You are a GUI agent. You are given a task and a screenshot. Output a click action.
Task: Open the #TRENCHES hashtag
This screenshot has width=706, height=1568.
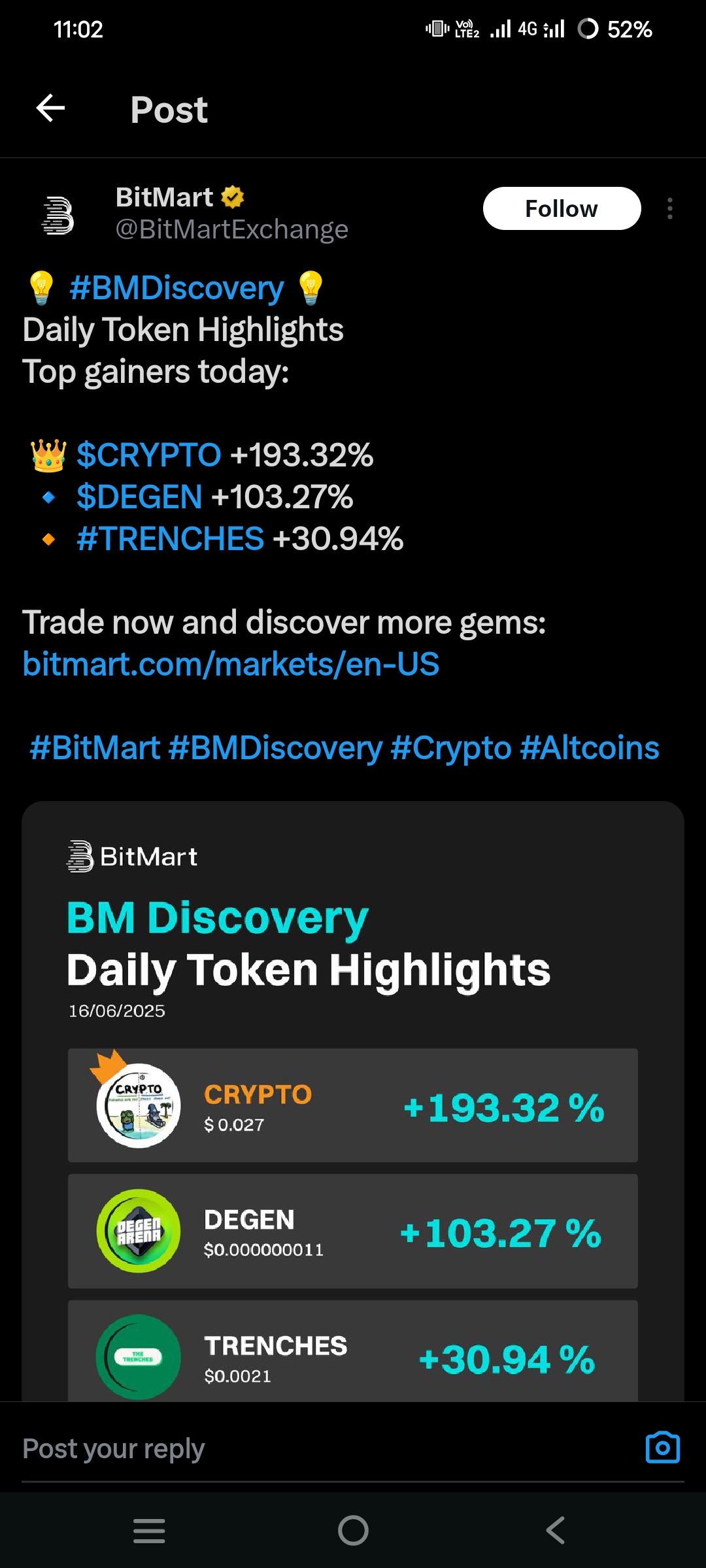point(170,539)
